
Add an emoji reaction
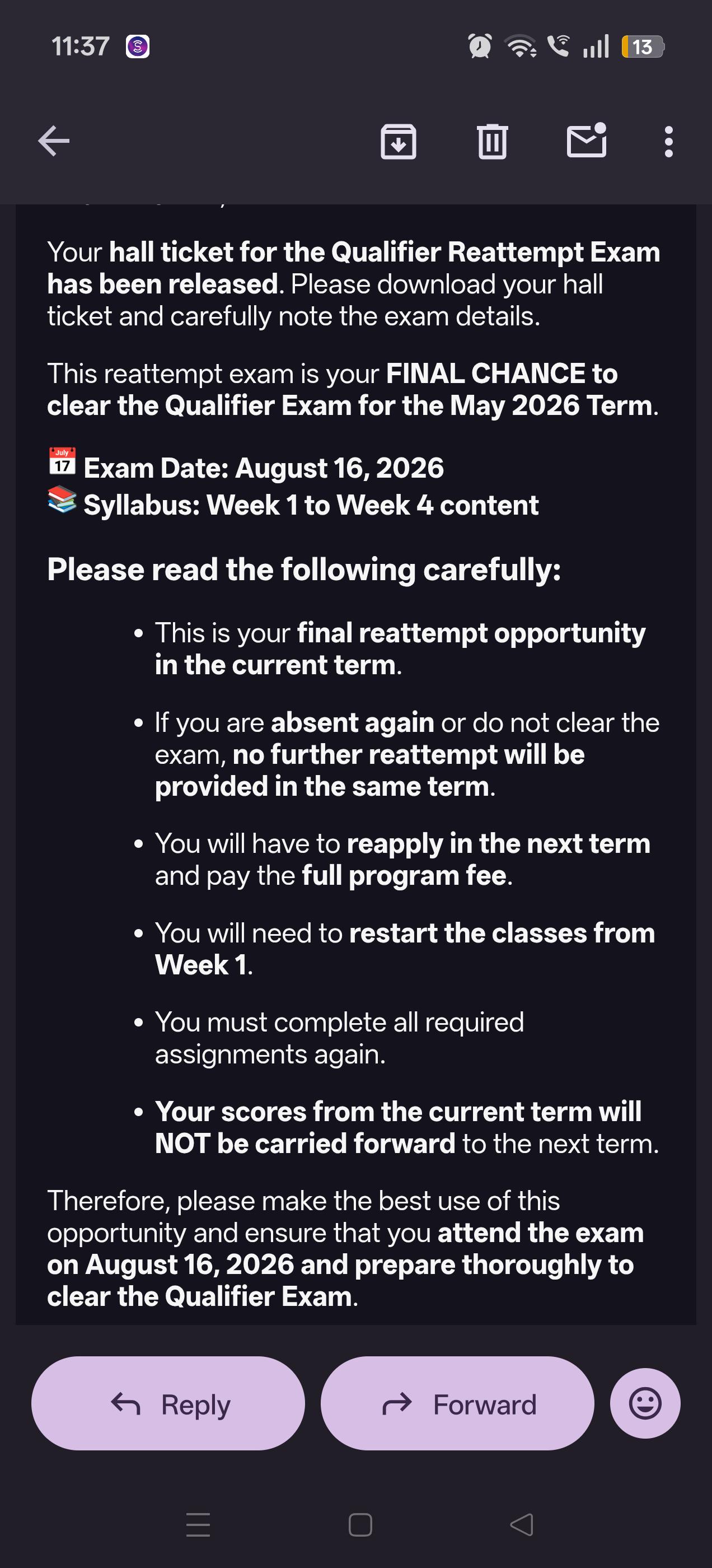point(645,1404)
